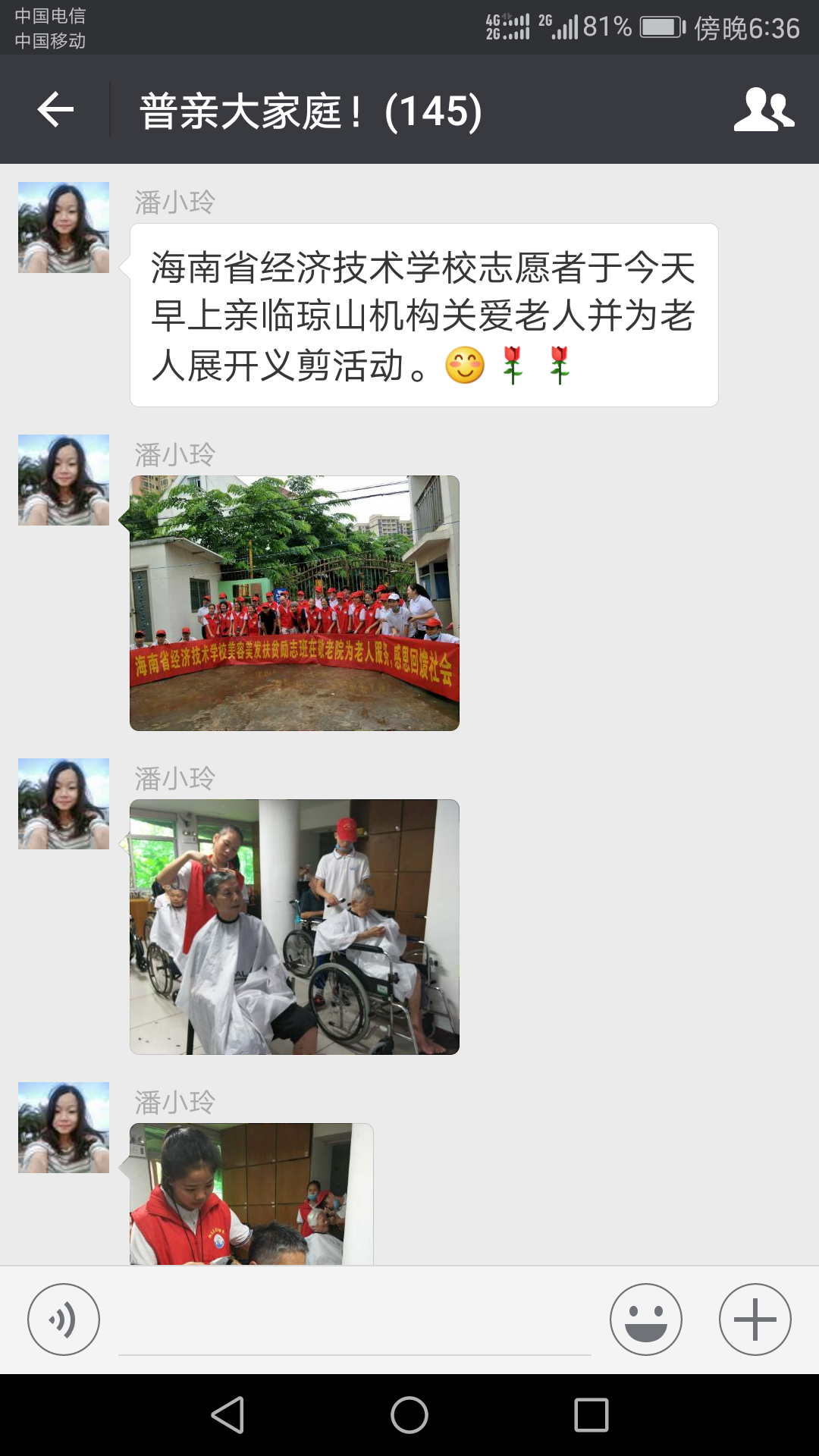The image size is (819, 1456).
Task: Switch to voice message input
Action: pyautogui.click(x=64, y=1319)
